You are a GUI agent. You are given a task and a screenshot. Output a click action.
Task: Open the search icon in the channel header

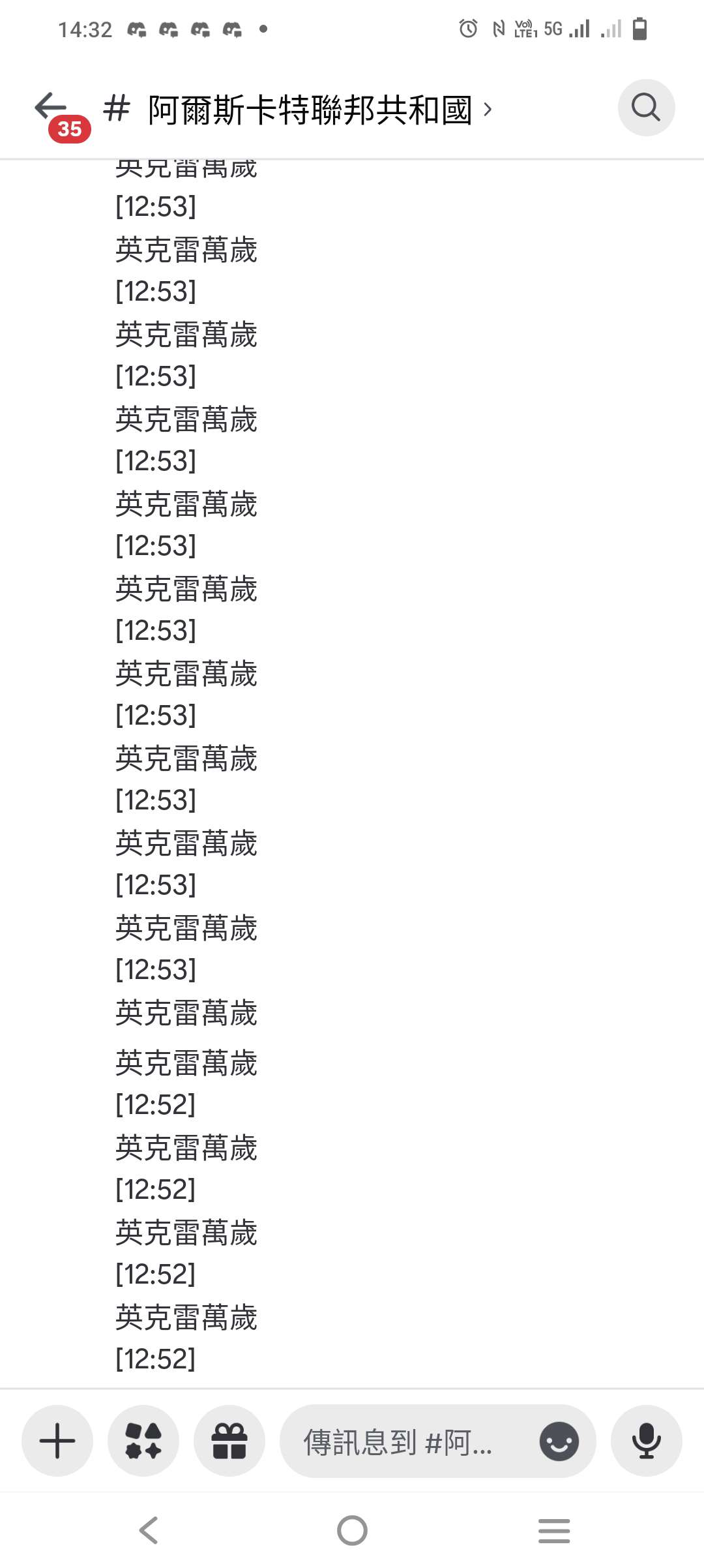(x=646, y=108)
